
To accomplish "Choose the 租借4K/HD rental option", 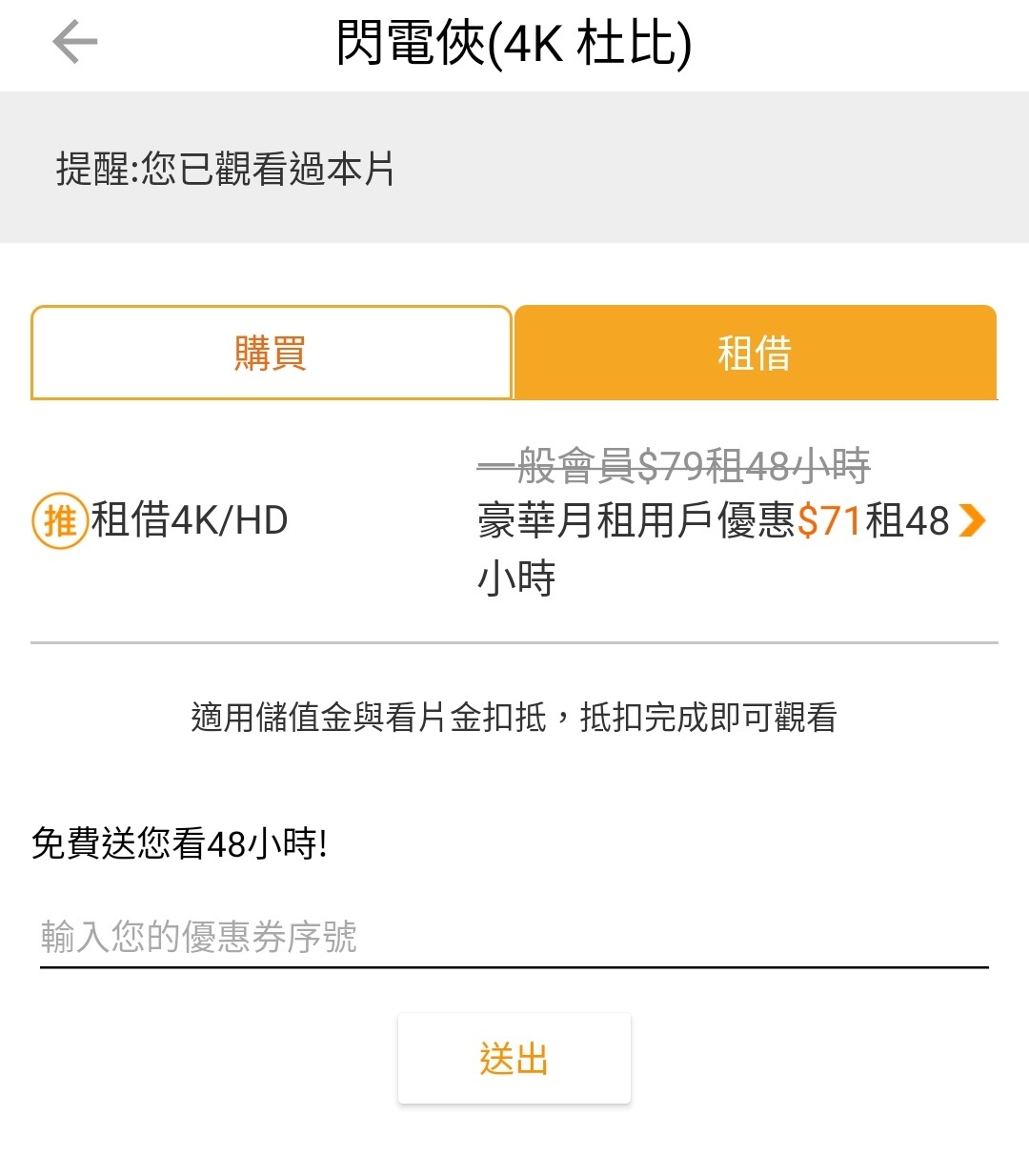I will (x=514, y=521).
